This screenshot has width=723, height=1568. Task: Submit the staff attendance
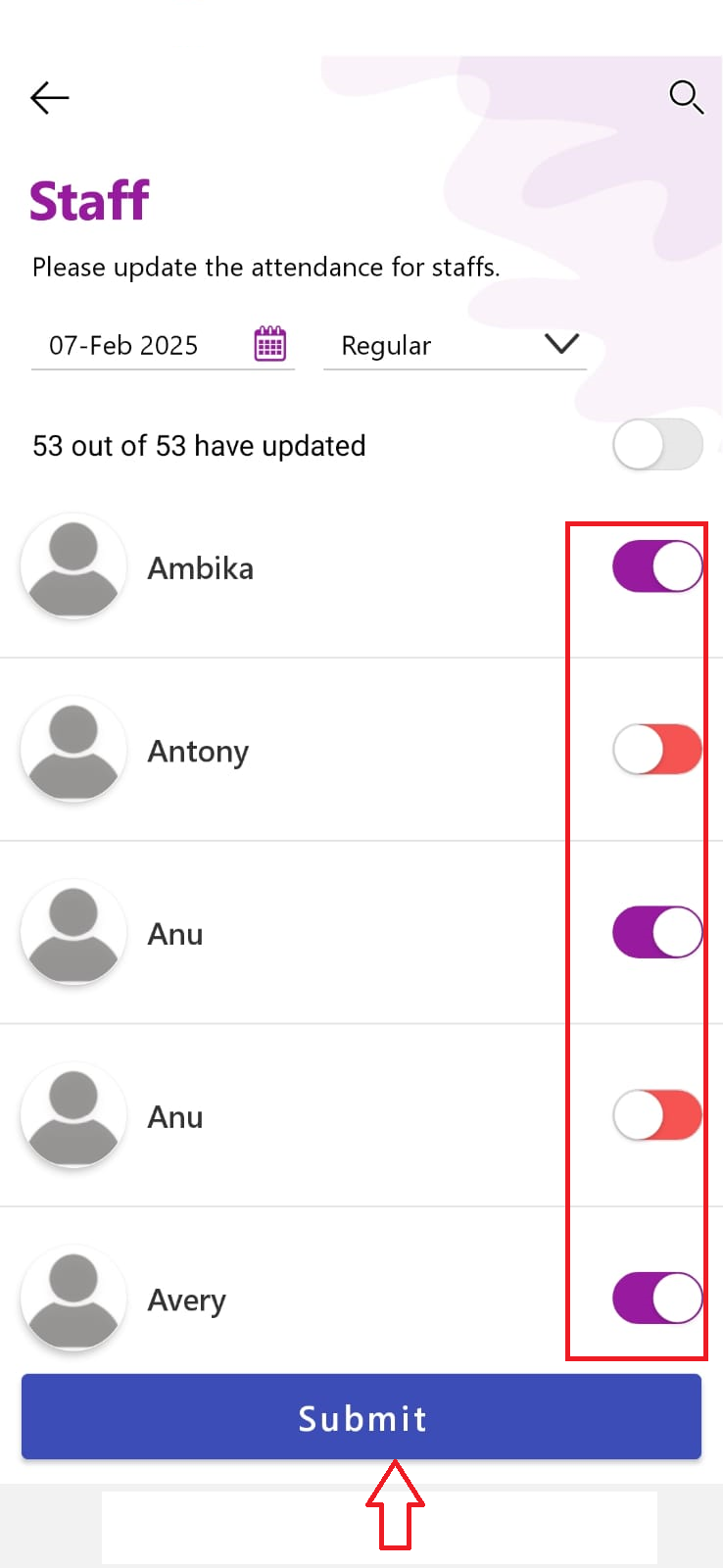pos(361,1417)
